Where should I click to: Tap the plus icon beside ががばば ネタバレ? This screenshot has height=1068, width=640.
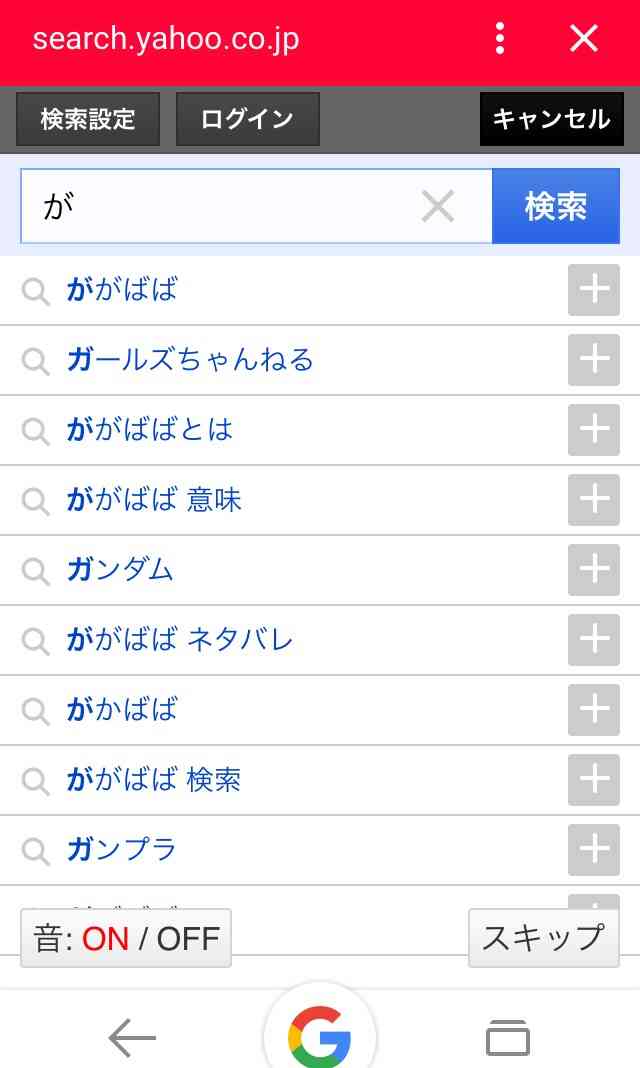click(x=594, y=640)
